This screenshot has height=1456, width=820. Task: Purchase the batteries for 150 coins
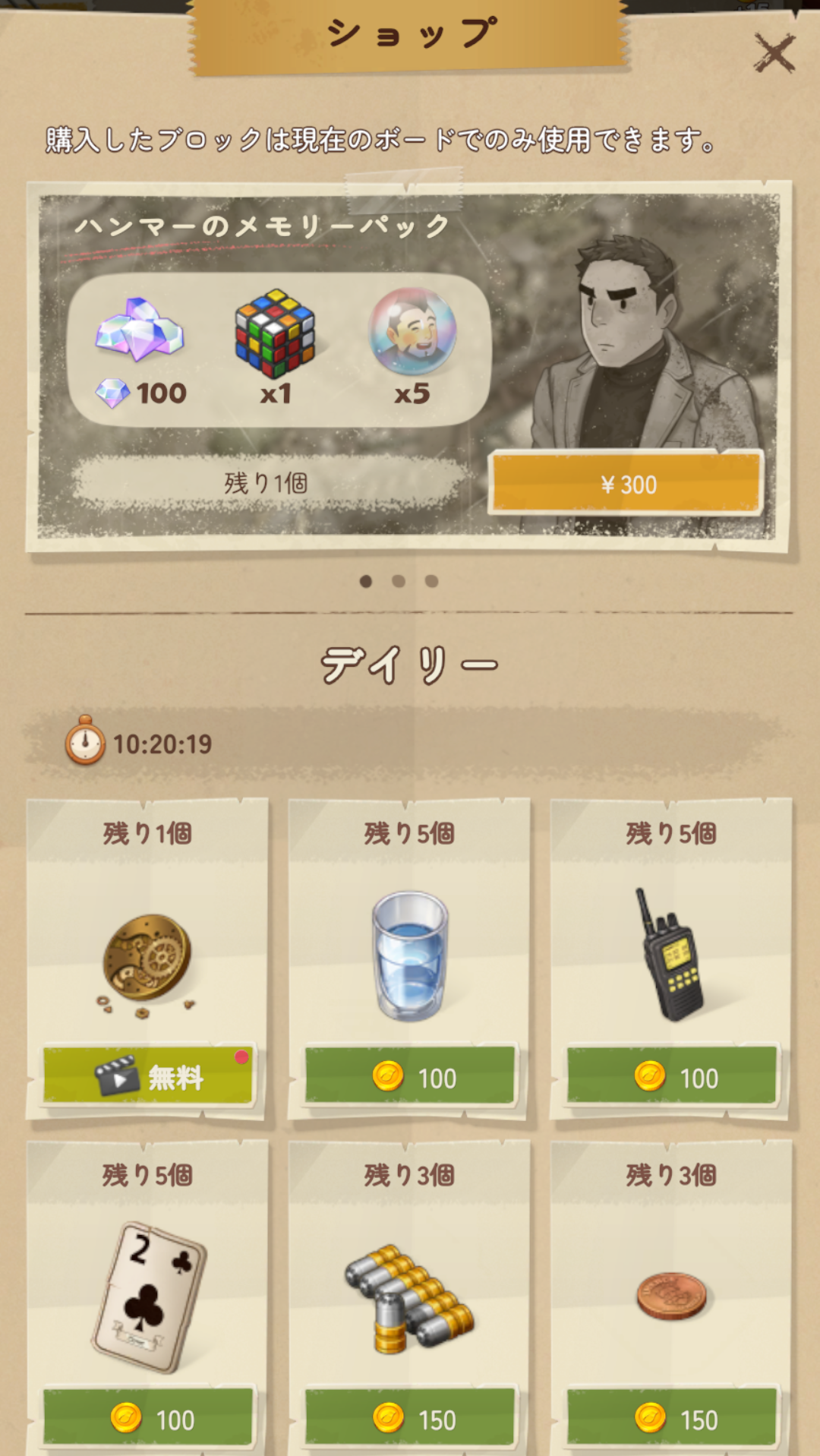[410, 1417]
